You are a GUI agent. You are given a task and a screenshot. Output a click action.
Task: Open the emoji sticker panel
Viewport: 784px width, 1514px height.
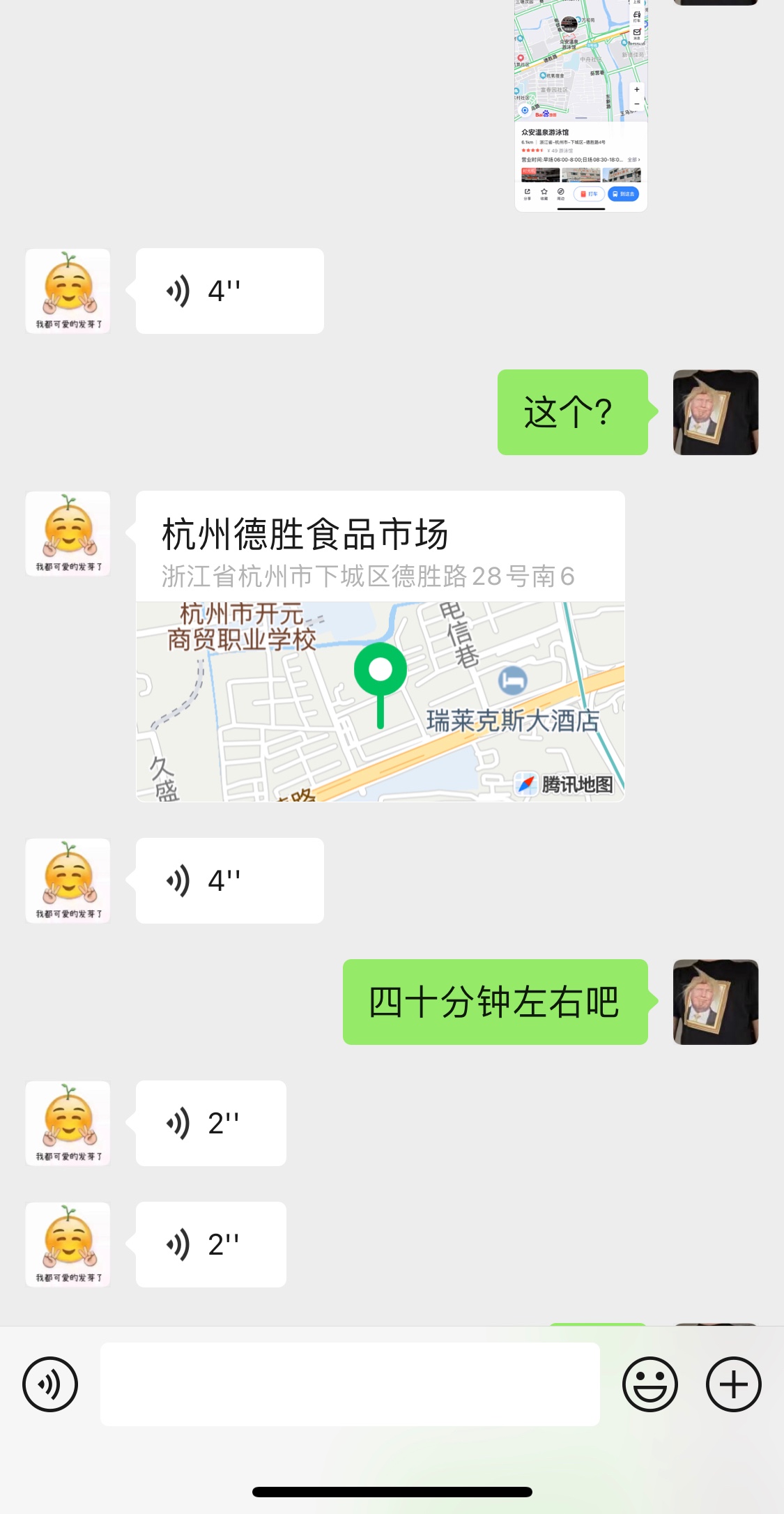[650, 1384]
